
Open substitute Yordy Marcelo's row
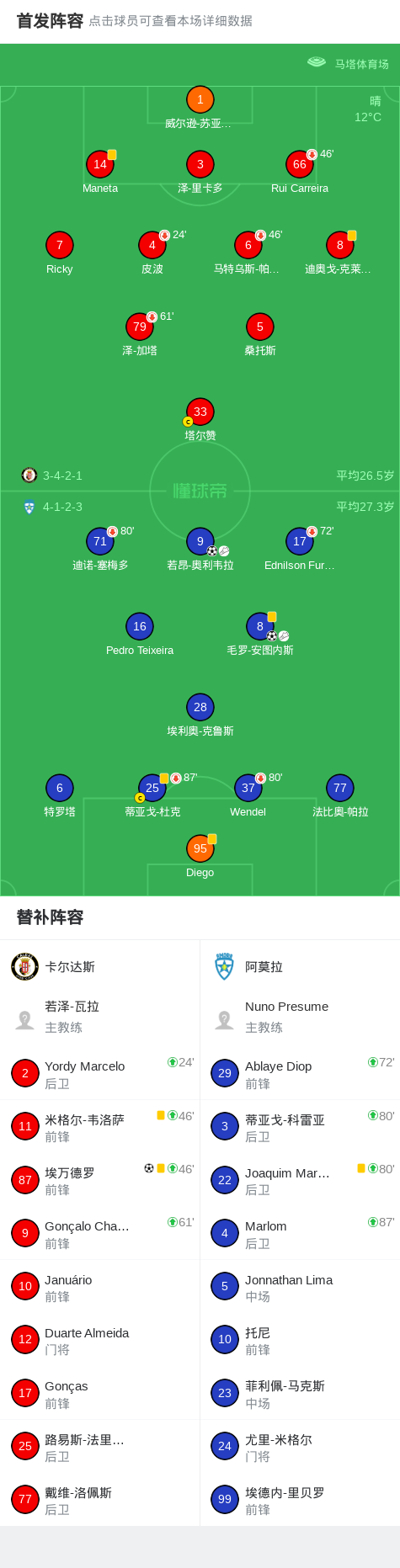point(100,1073)
